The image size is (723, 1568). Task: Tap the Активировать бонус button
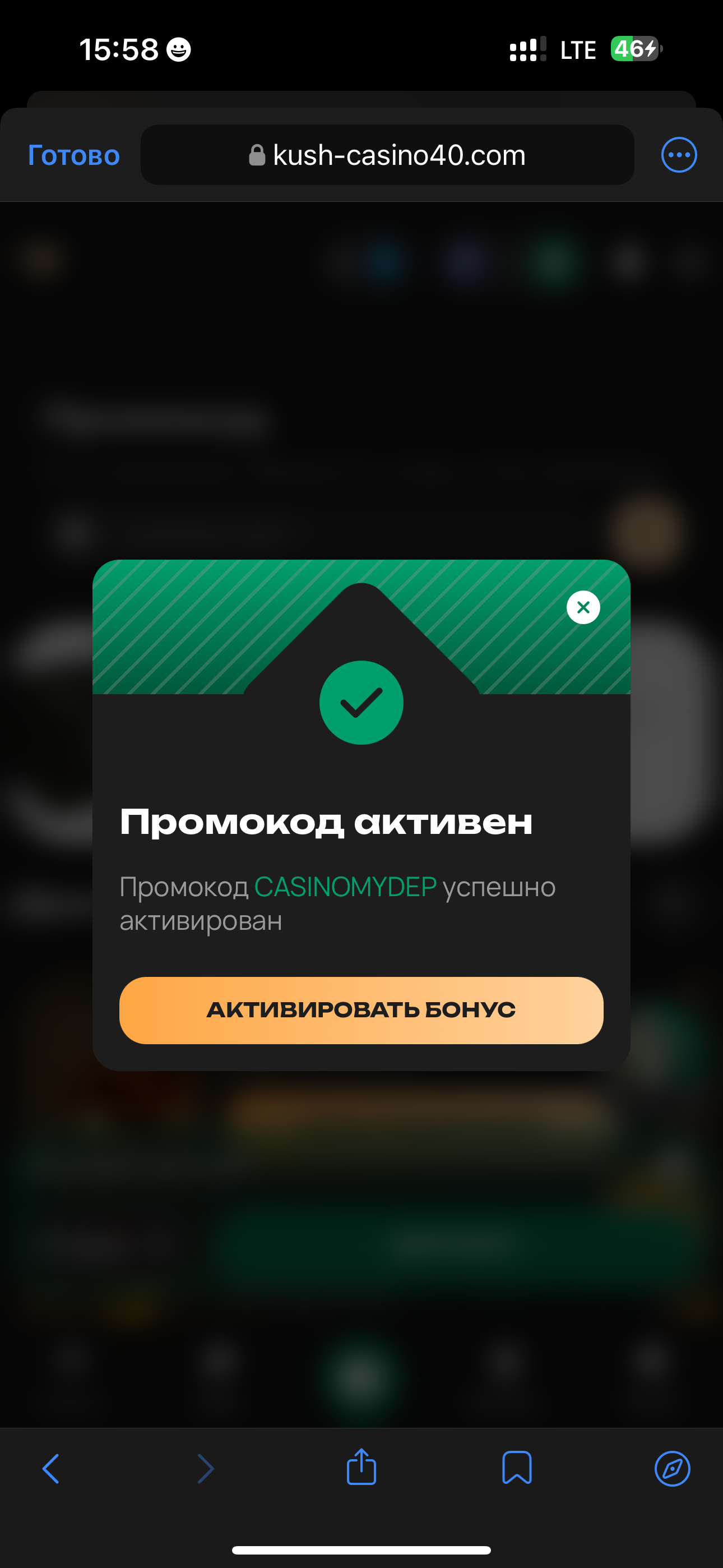point(361,1010)
